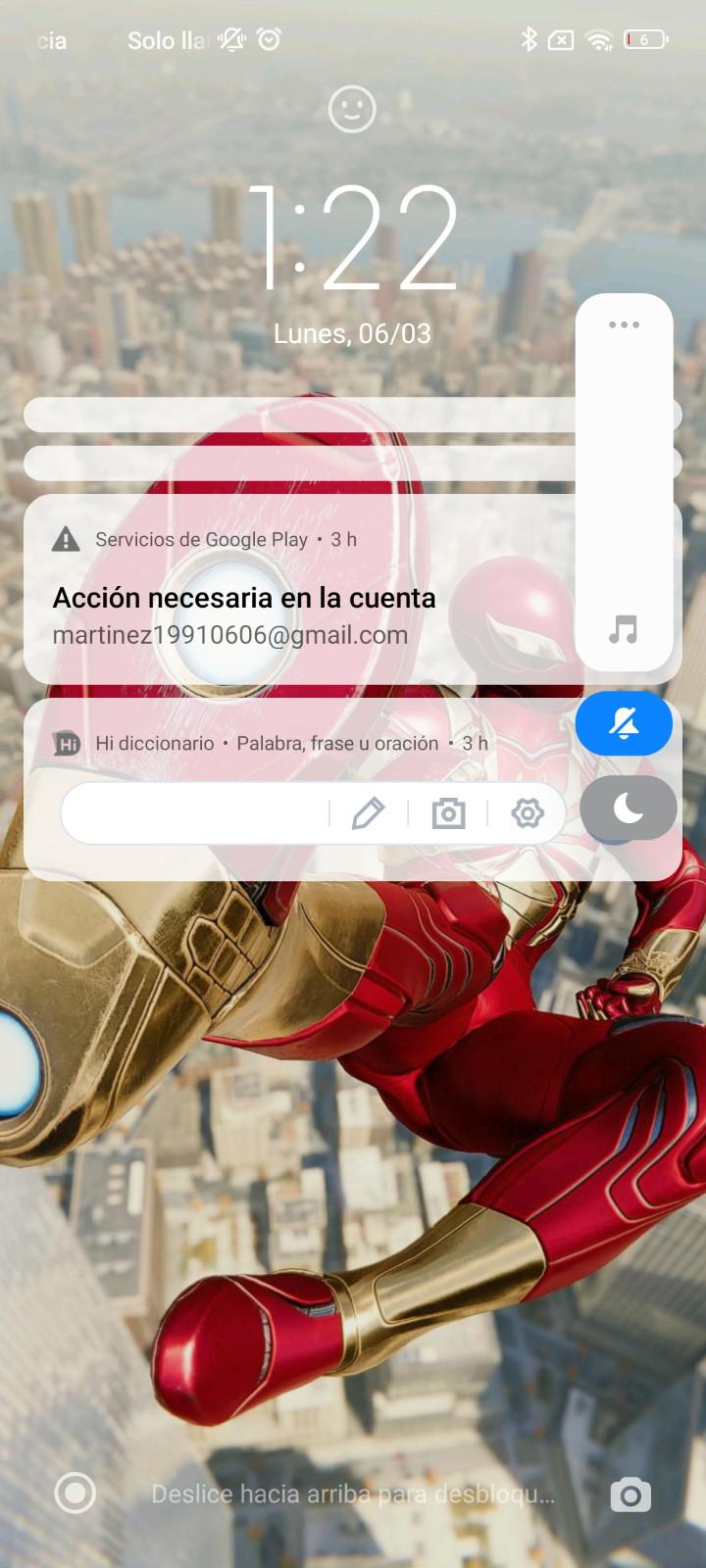Open the three-dot menu on volume panel
706x1568 pixels.
pyautogui.click(x=624, y=324)
